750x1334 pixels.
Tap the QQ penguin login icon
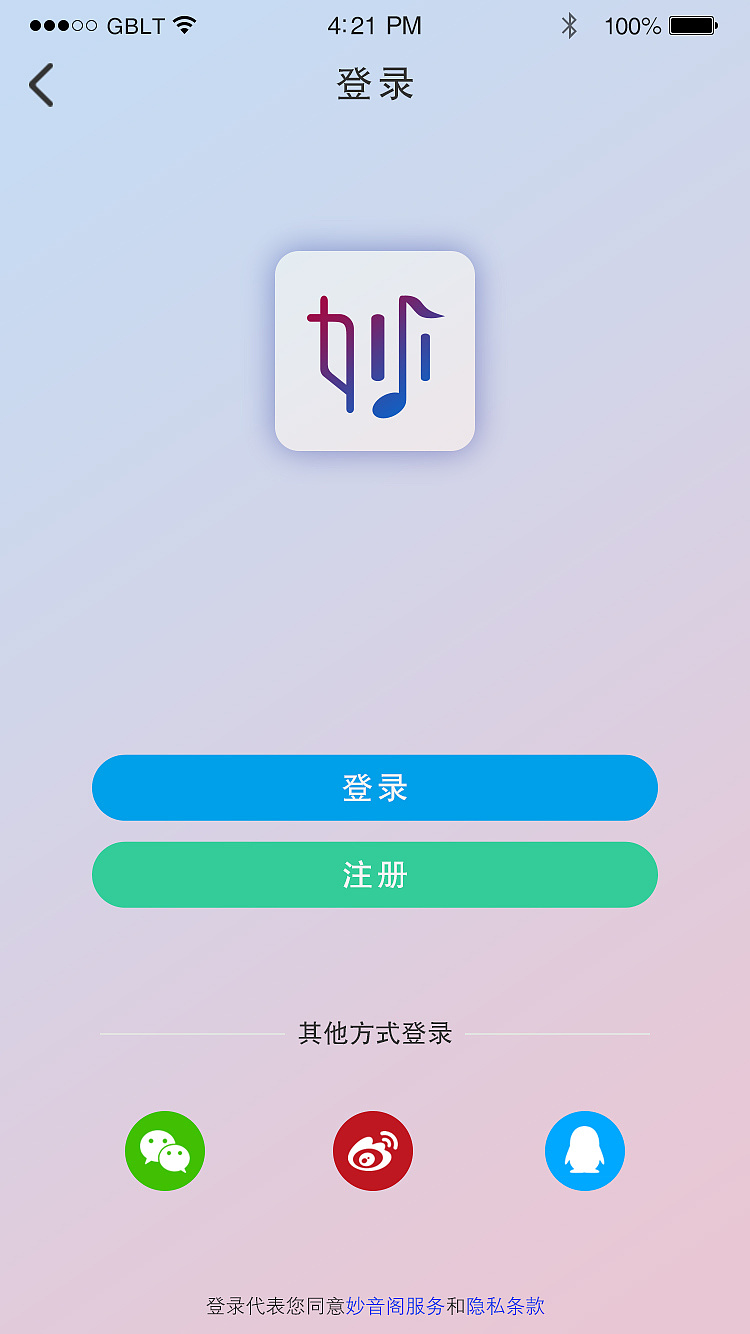click(585, 1151)
